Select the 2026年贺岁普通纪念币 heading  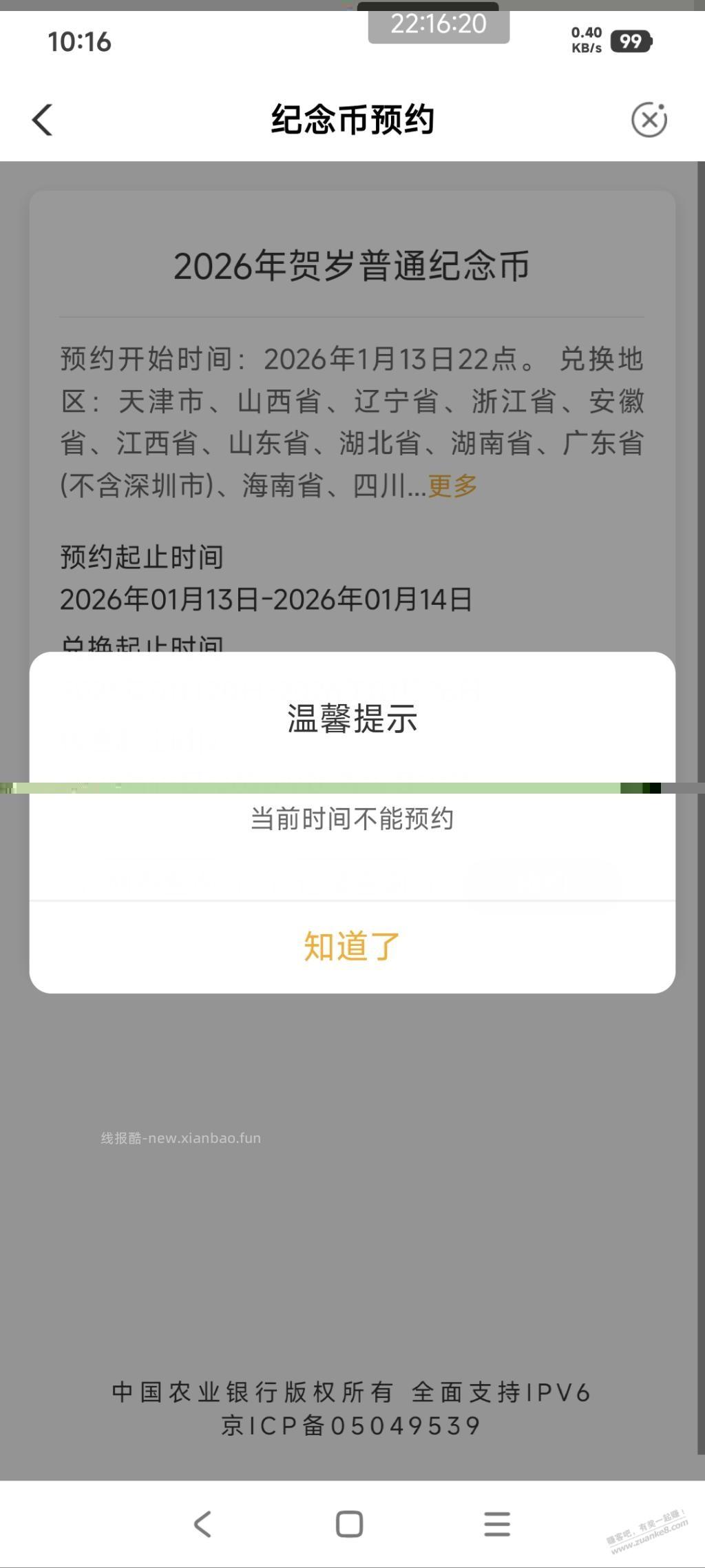click(352, 265)
